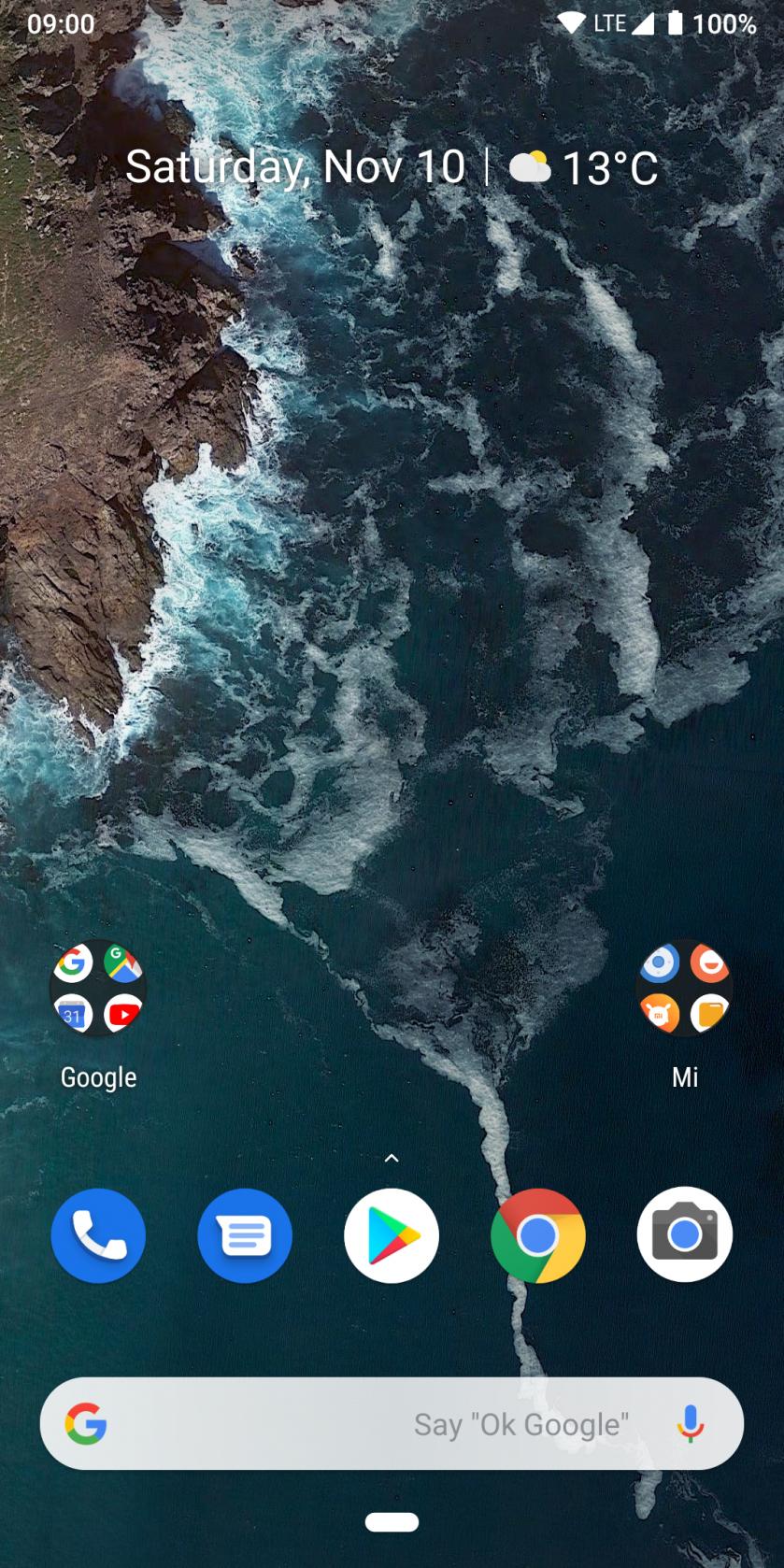Expand the app drawer arrow
Image resolution: width=784 pixels, height=1568 pixels.
tap(392, 1159)
